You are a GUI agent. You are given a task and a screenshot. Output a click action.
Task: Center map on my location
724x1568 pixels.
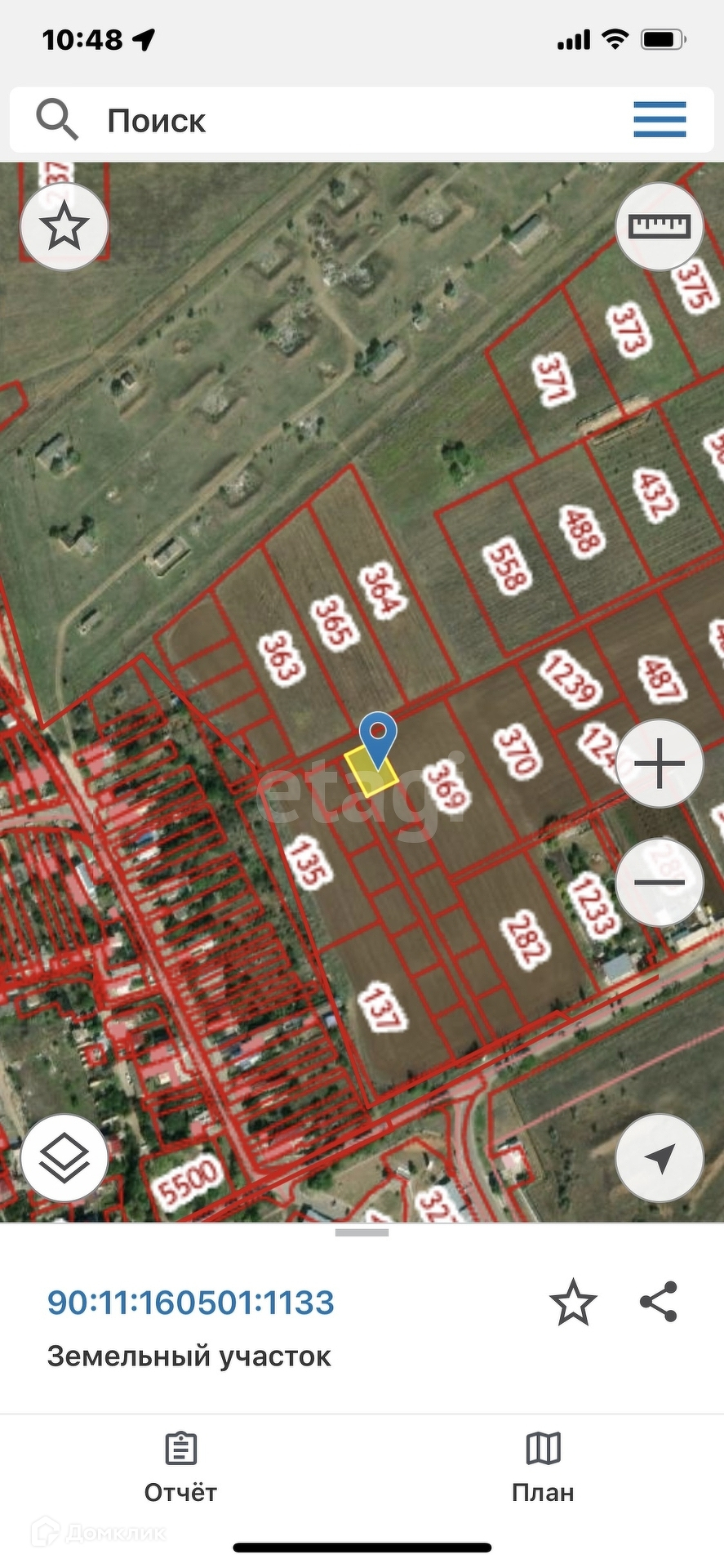coord(659,1157)
